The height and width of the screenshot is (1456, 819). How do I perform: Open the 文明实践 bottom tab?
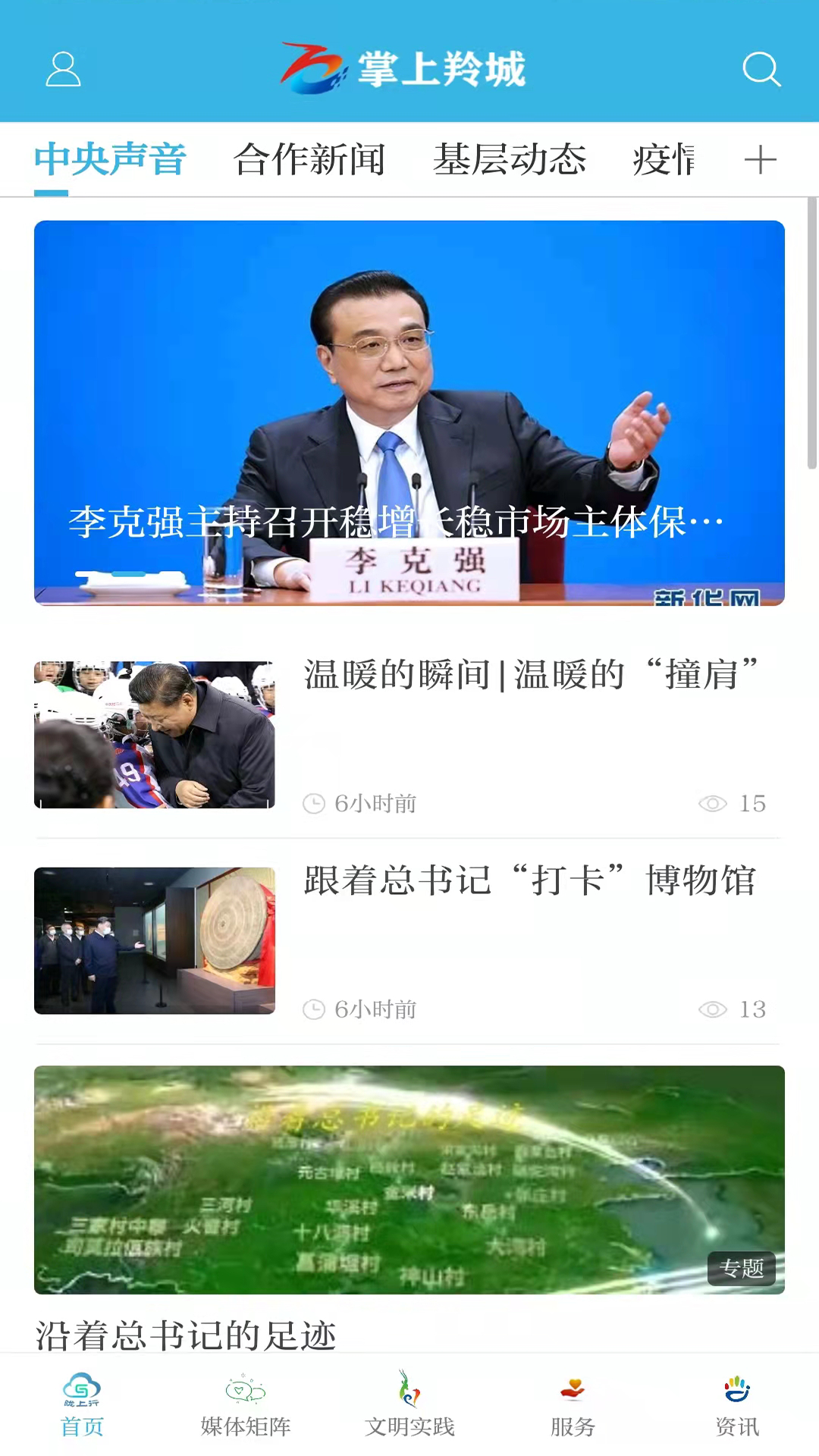coord(409,1405)
